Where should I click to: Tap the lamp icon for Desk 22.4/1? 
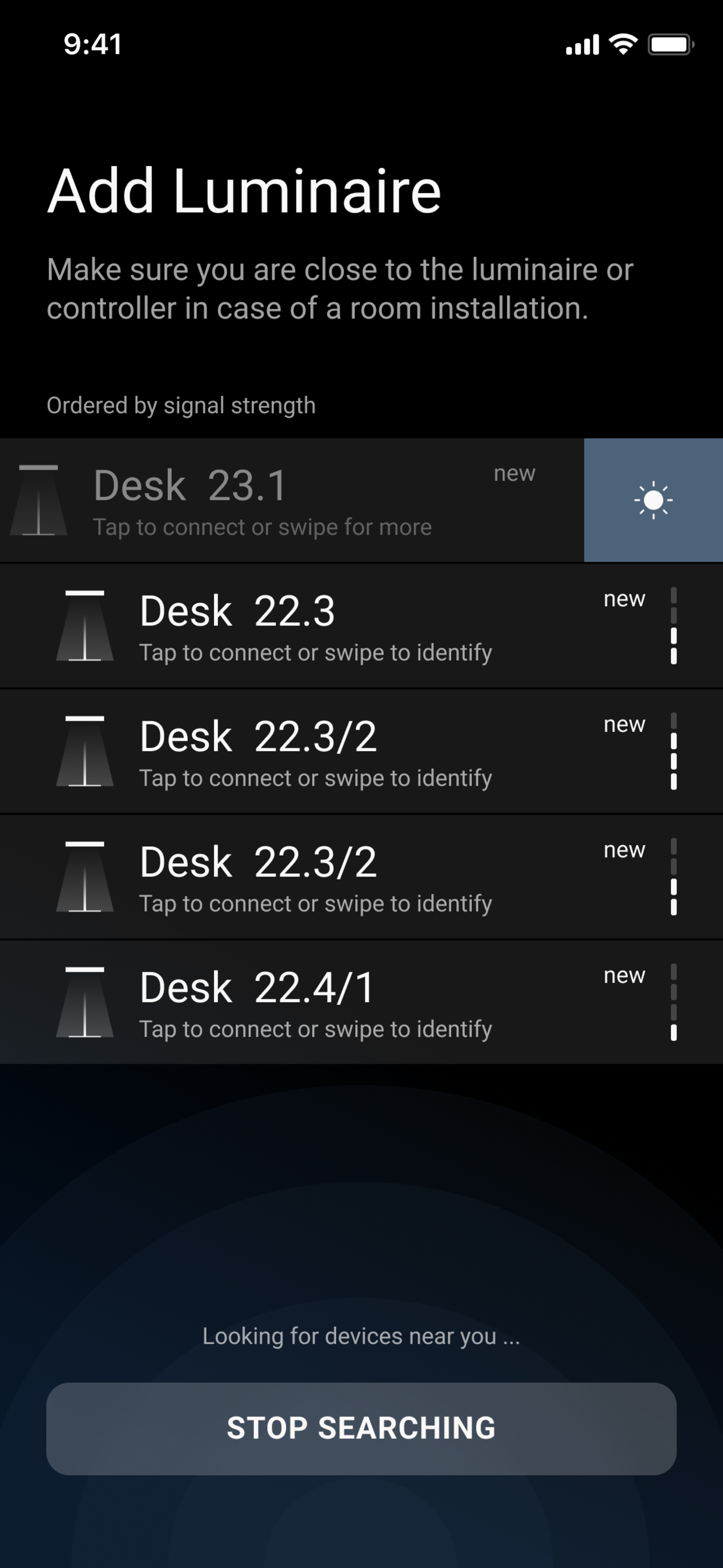pos(86,1003)
